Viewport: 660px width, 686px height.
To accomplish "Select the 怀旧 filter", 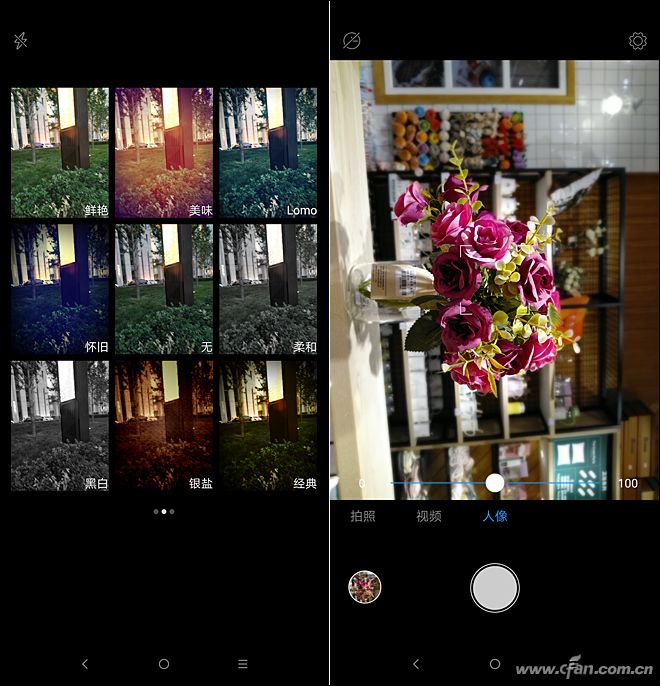I will tap(60, 289).
